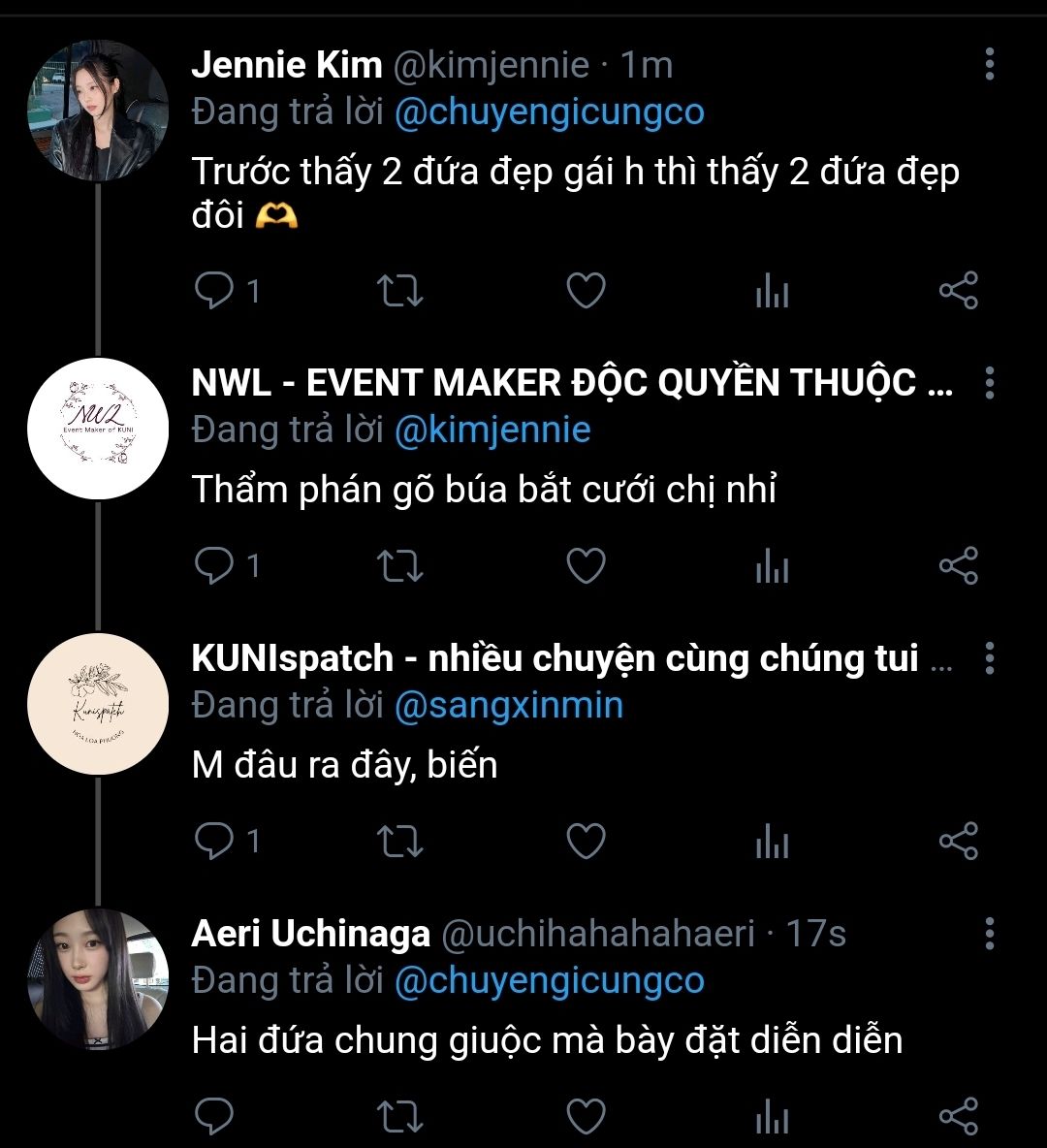Image resolution: width=1047 pixels, height=1148 pixels.
Task: View the analytics of the NWL reply
Action: pos(773,566)
